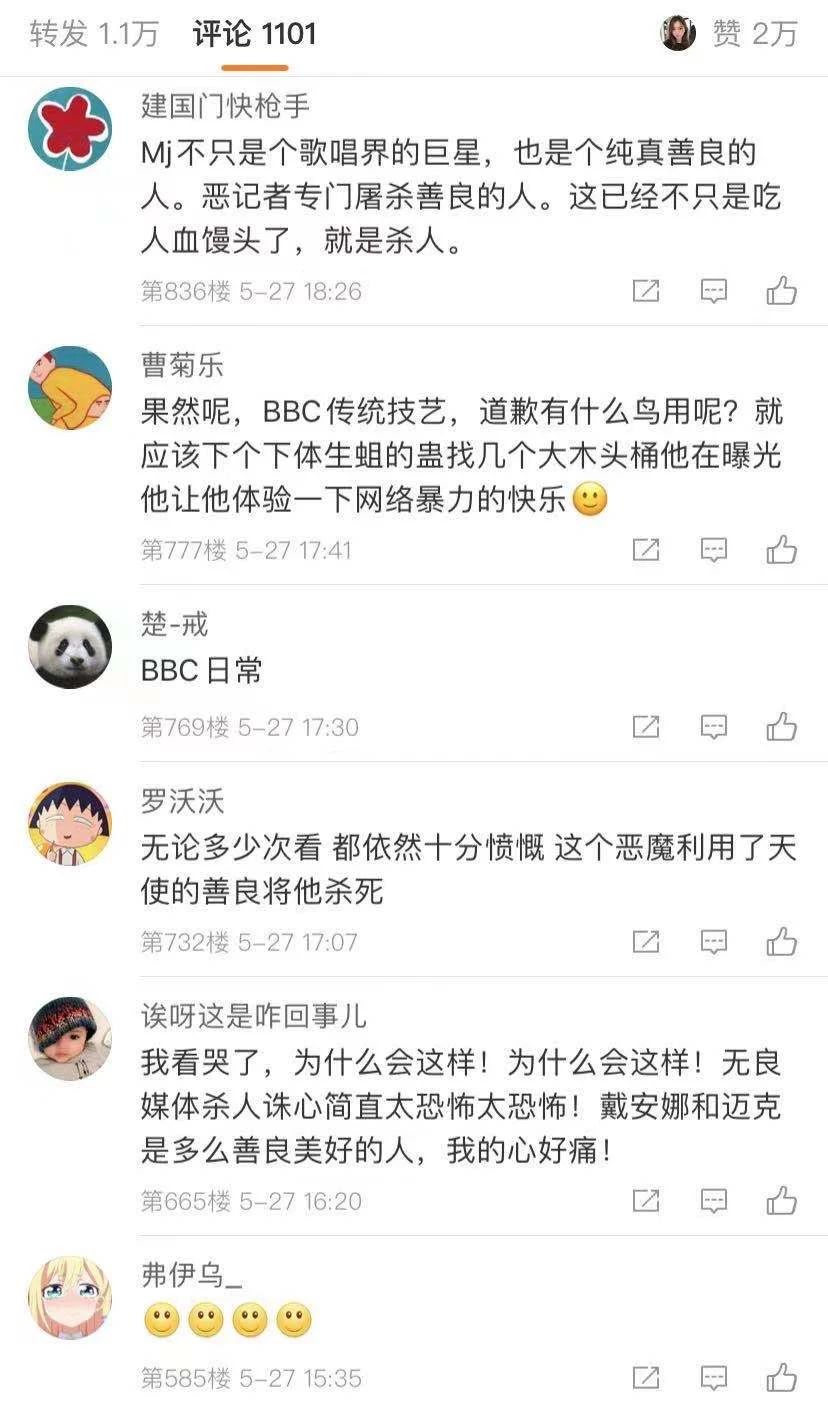The width and height of the screenshot is (828, 1412).
Task: Visit 曹菊乐's profile via username
Action: pos(182,365)
